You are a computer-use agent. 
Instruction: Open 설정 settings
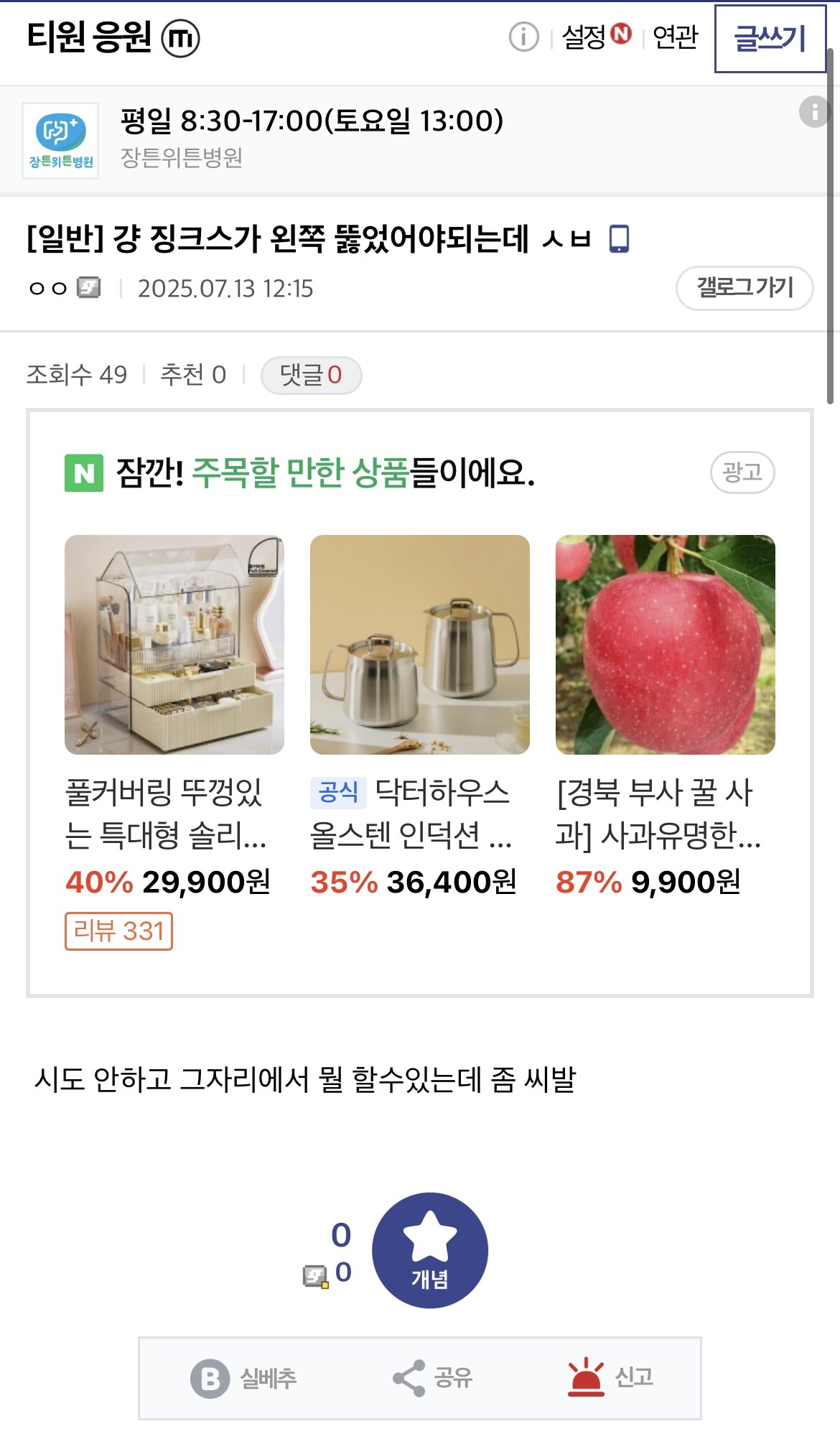click(585, 37)
